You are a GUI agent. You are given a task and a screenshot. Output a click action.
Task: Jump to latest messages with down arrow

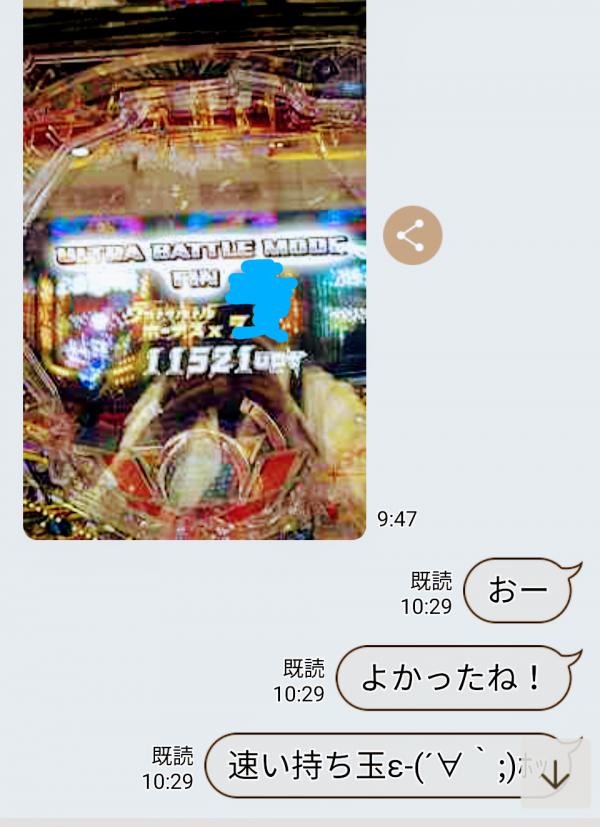[x=556, y=774]
